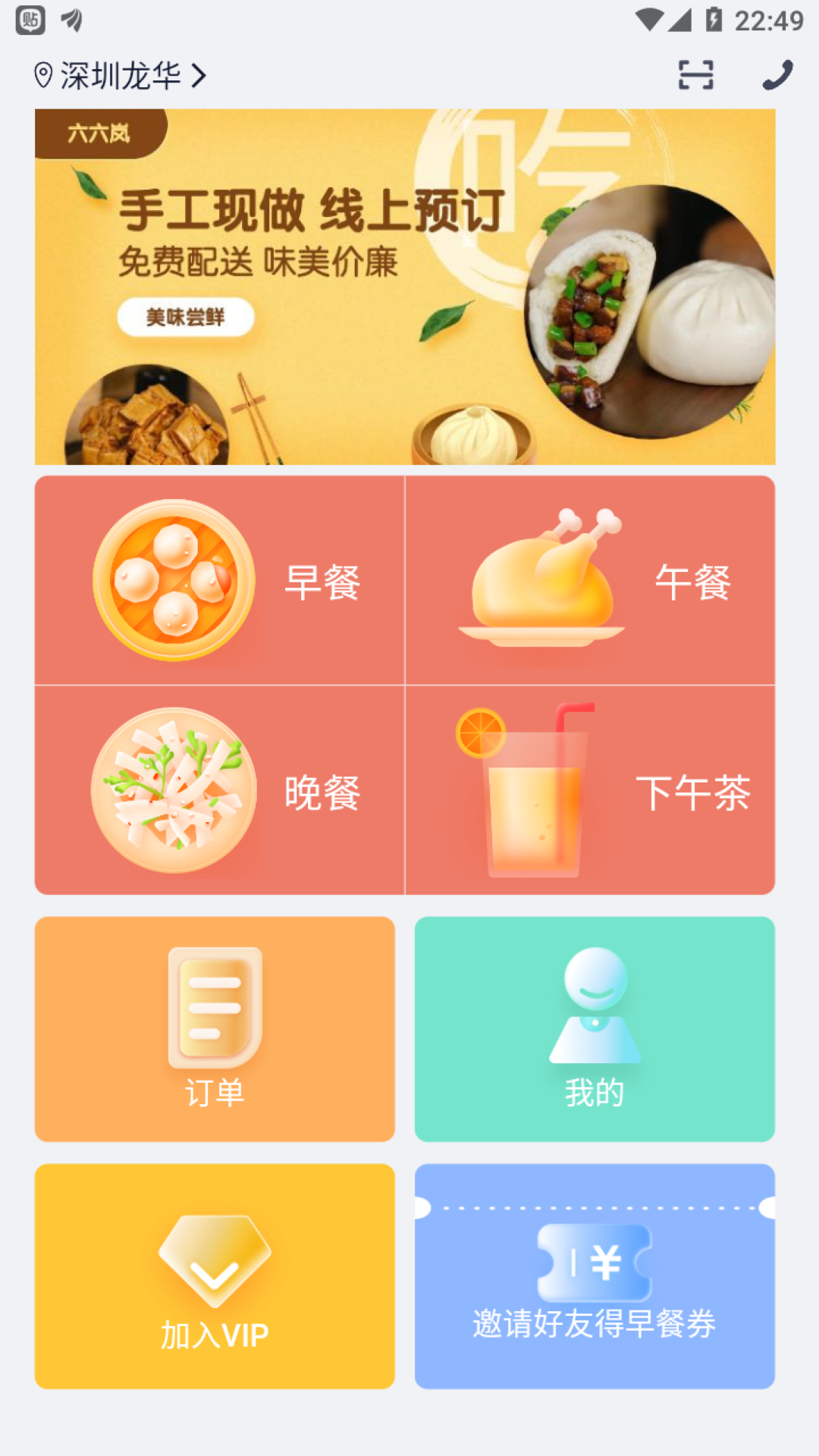This screenshot has width=819, height=1456.
Task: Select the 早餐 breakfast steamer icon
Action: [x=175, y=579]
